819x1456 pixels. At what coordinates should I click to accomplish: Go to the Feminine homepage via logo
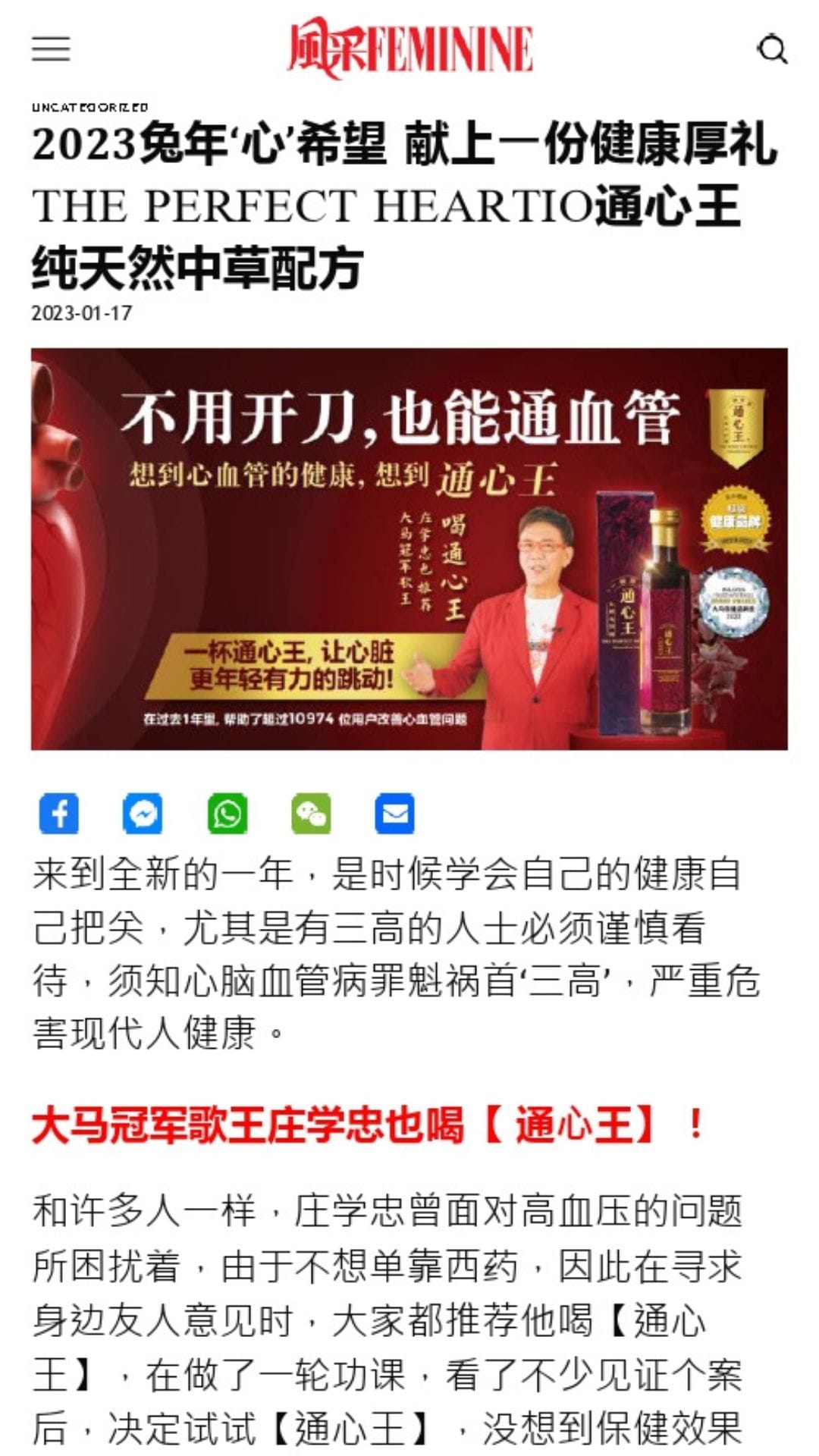point(409,50)
